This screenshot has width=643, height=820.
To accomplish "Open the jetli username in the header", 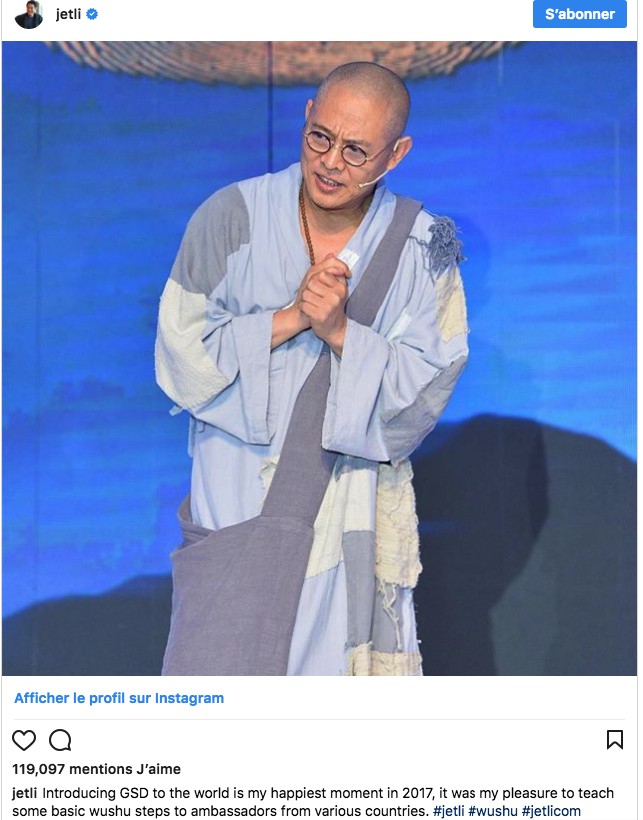I will [68, 14].
